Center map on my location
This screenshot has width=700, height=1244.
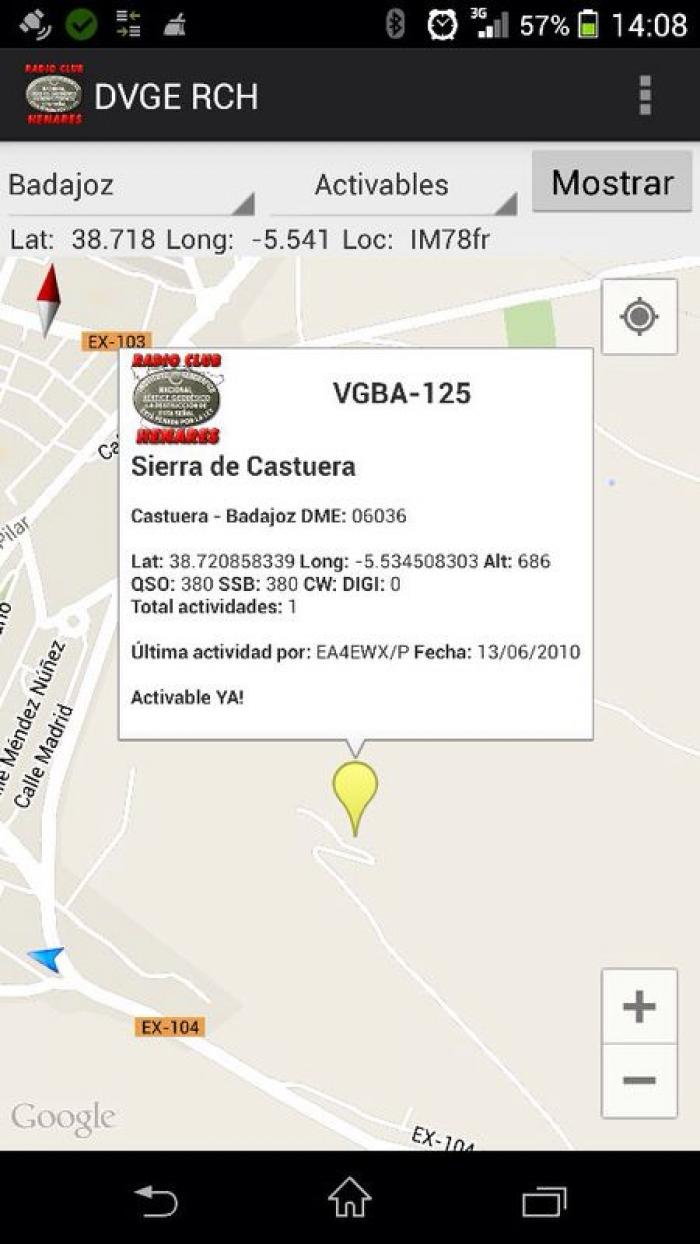639,317
